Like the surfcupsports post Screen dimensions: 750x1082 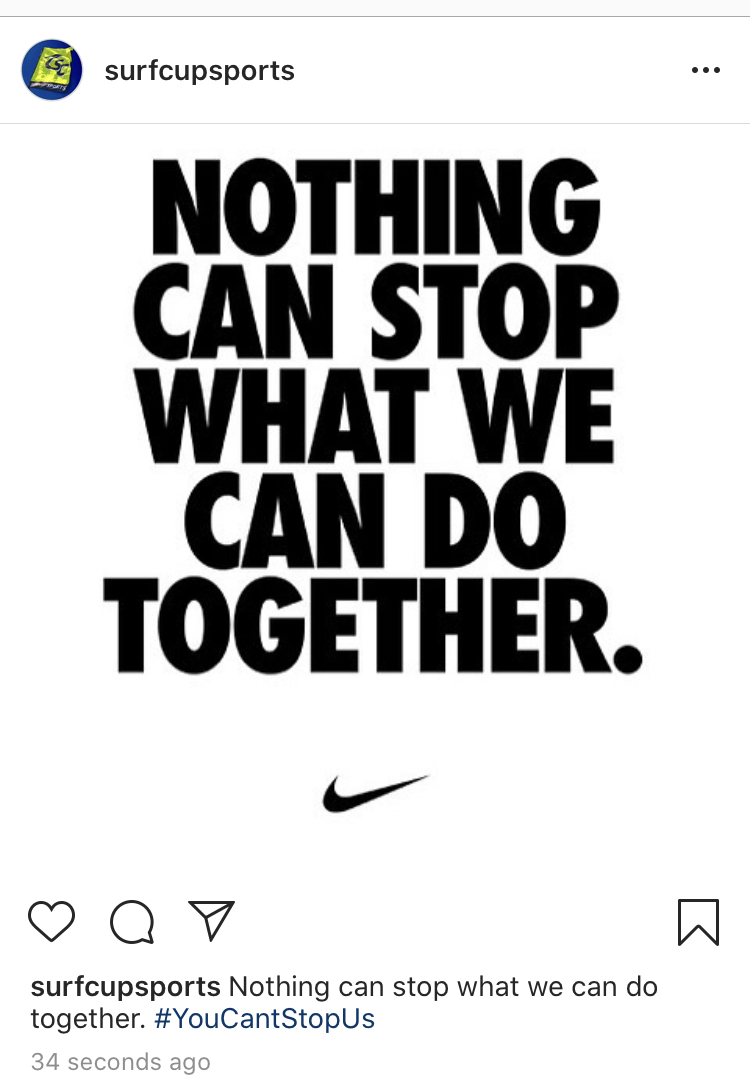[x=52, y=921]
